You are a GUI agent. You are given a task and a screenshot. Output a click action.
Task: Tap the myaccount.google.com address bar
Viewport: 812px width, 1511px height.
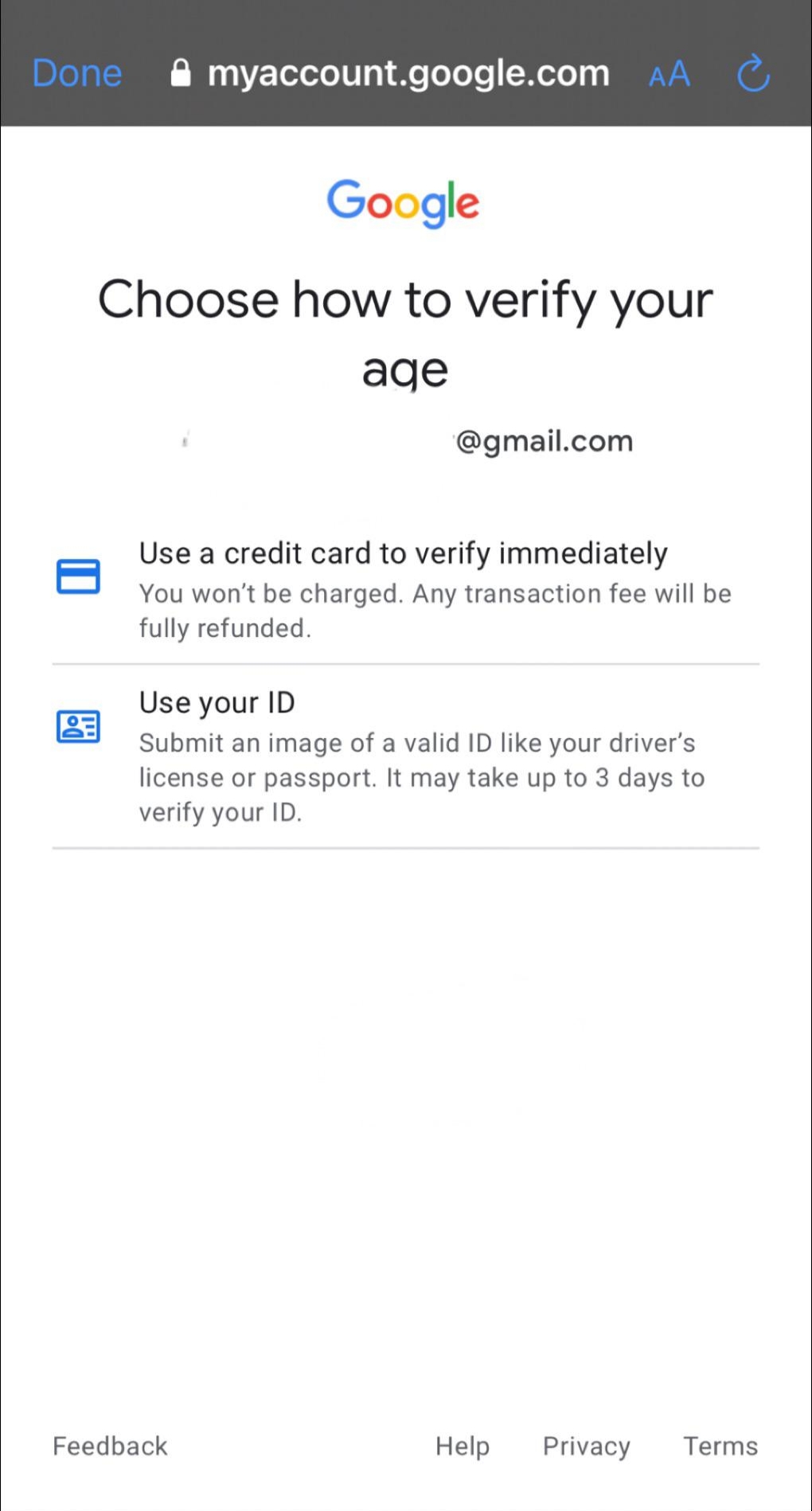390,73
